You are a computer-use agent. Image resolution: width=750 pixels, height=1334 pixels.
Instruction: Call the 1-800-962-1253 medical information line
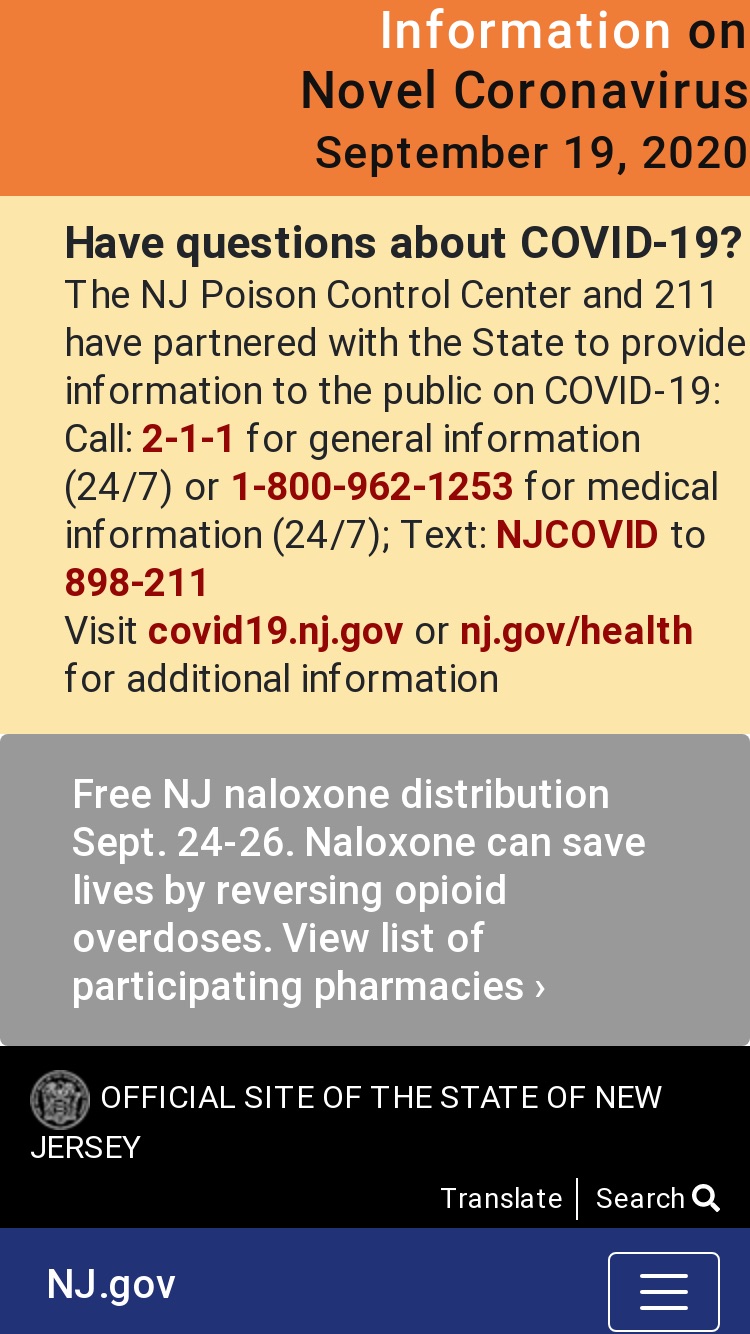pyautogui.click(x=372, y=487)
